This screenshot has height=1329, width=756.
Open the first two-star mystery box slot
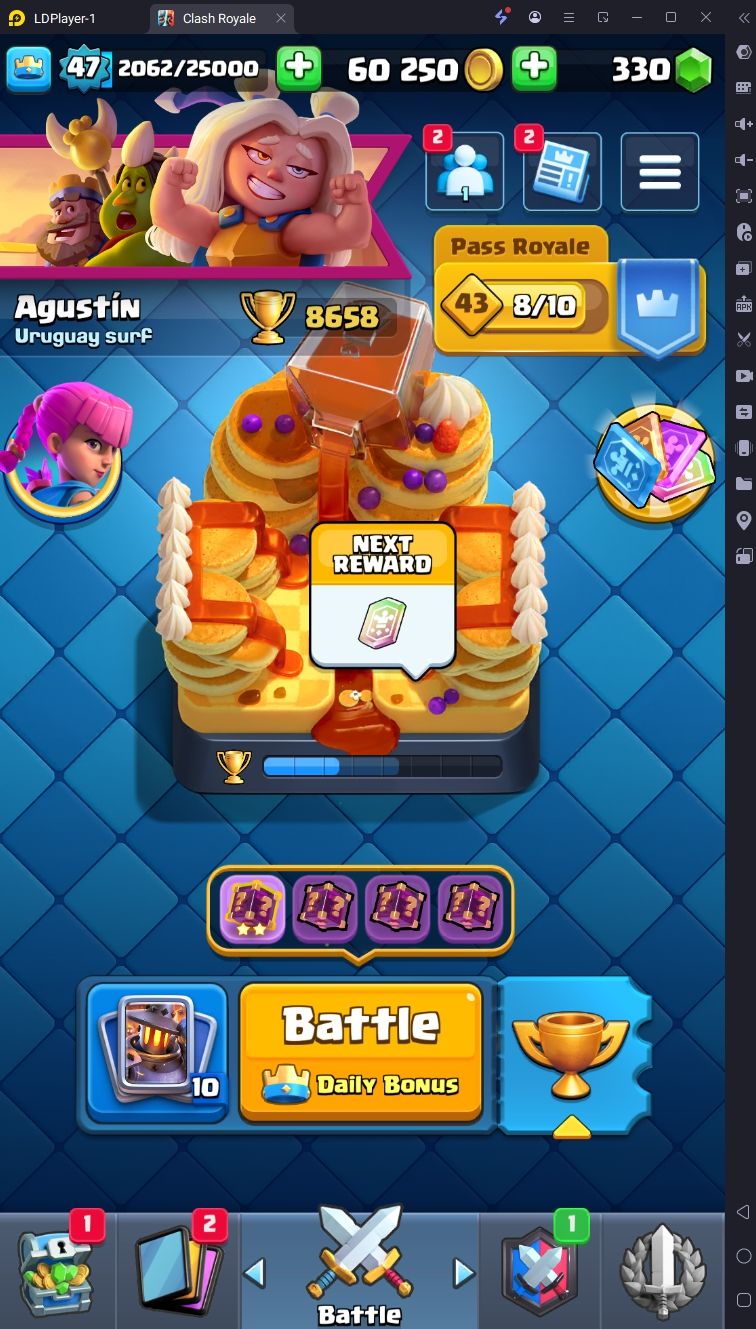click(x=252, y=909)
